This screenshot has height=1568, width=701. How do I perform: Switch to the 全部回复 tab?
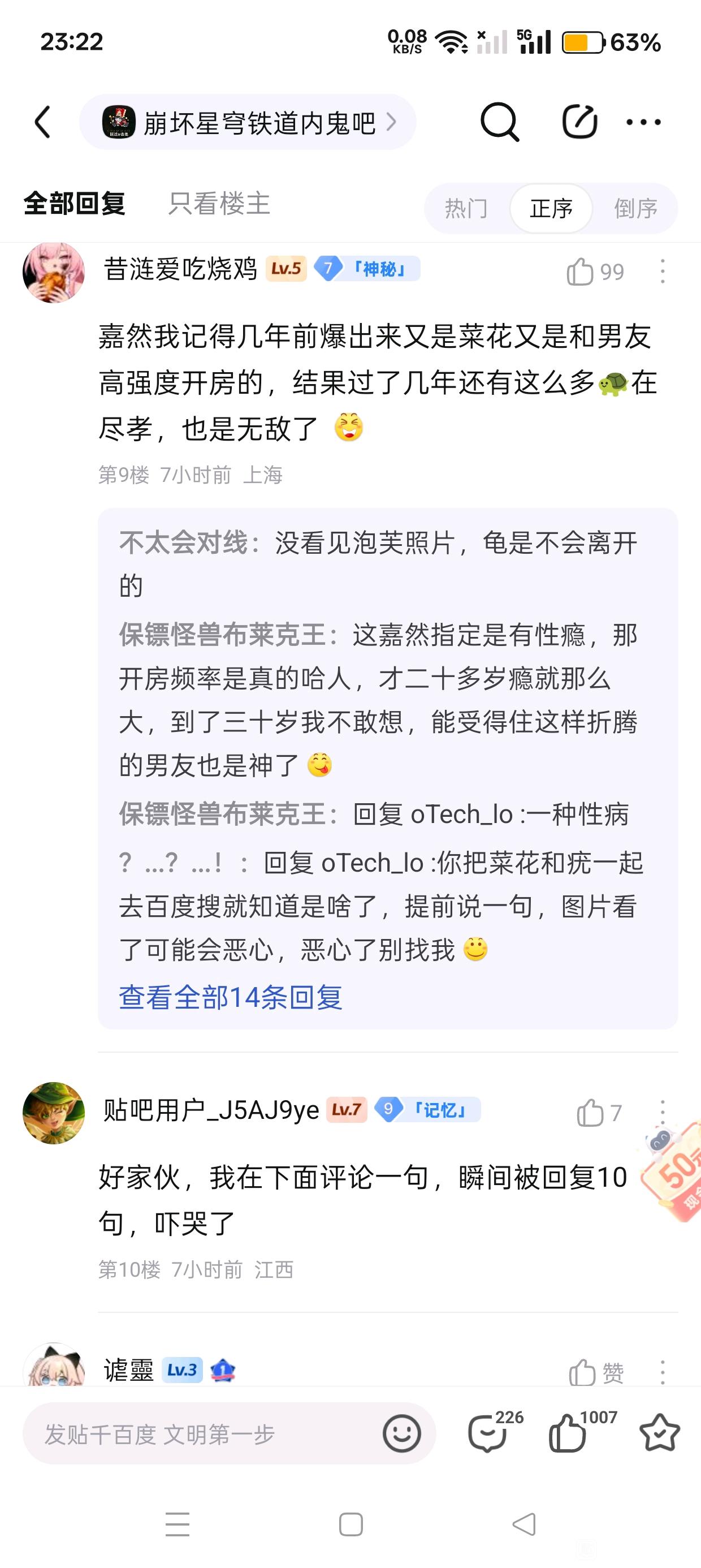coord(74,203)
